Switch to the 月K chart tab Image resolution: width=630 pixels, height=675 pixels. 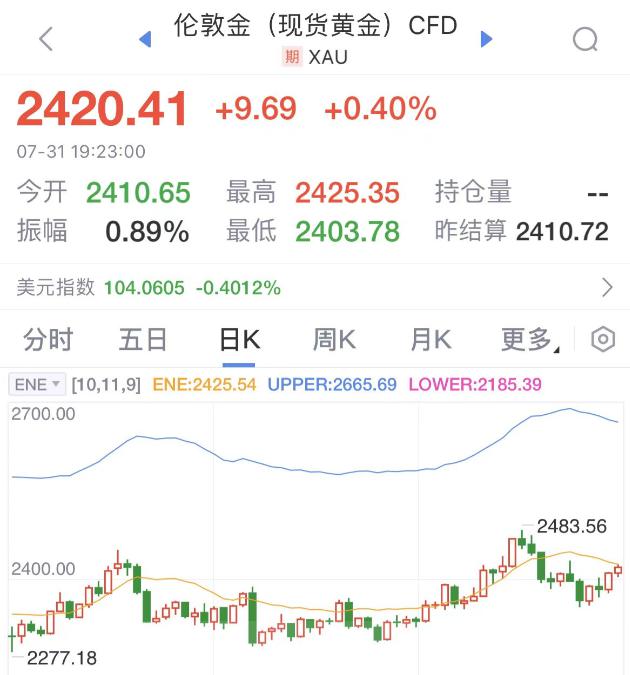pyautogui.click(x=430, y=340)
